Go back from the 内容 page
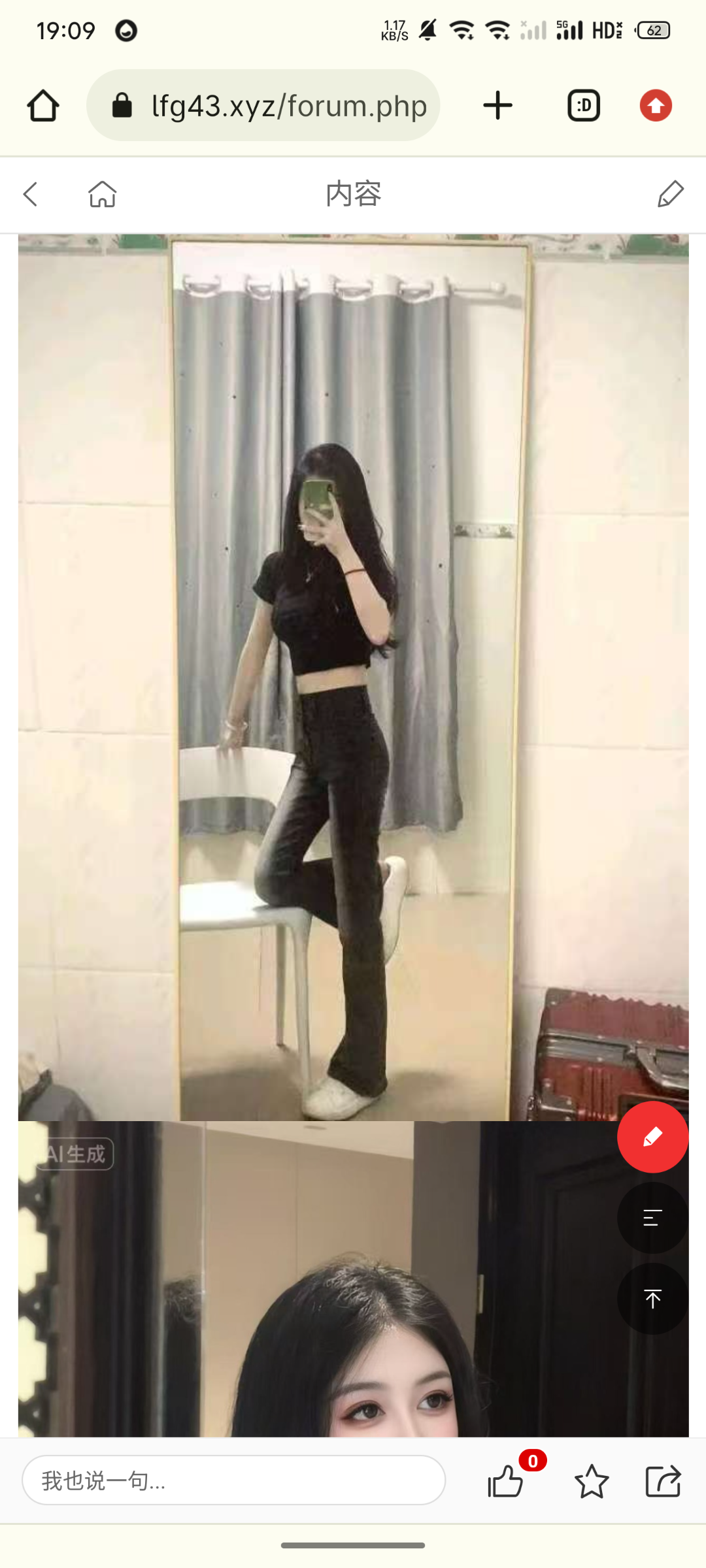Screen dimensions: 706x1568 tap(31, 194)
